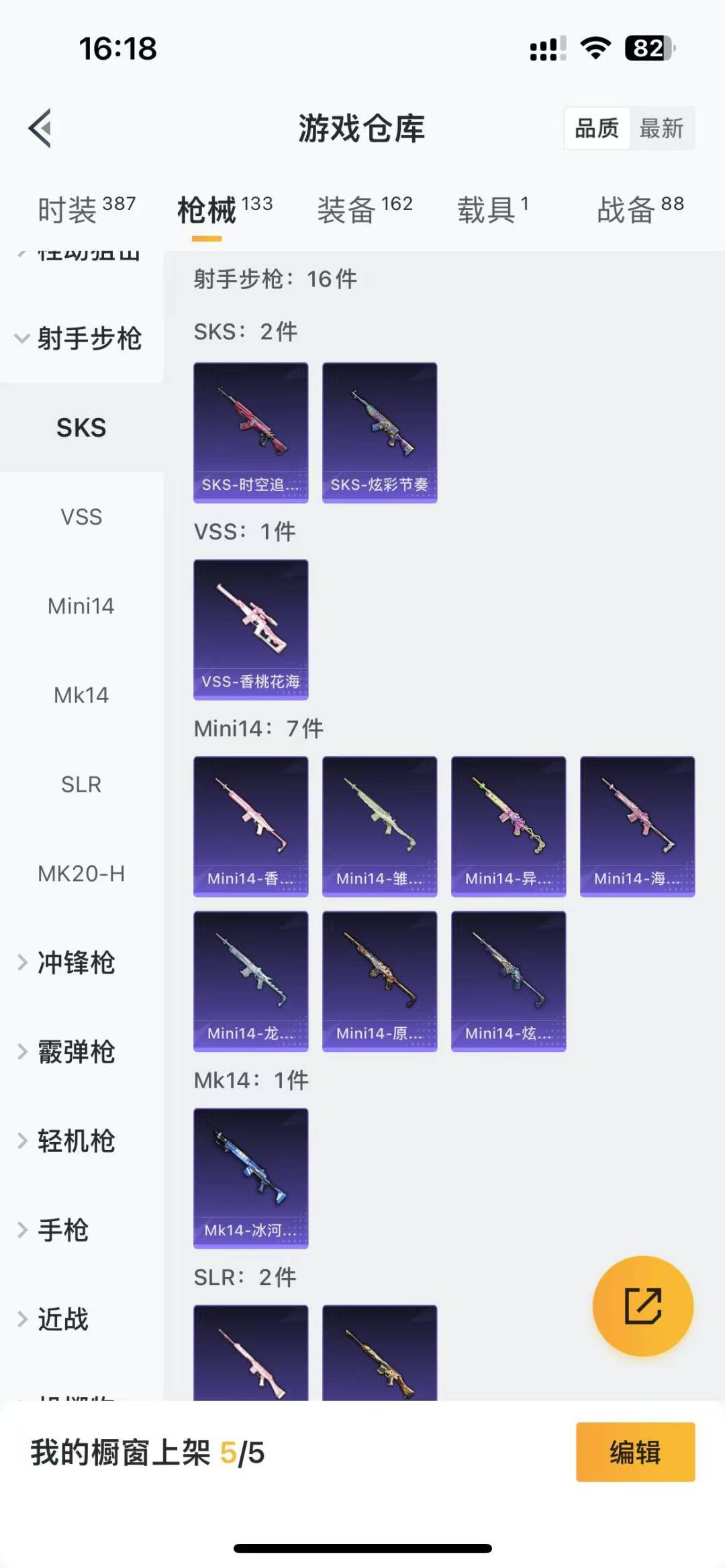Screen dimensions: 725x1568
Task: Collapse the 射手步枪 category
Action: (x=81, y=338)
